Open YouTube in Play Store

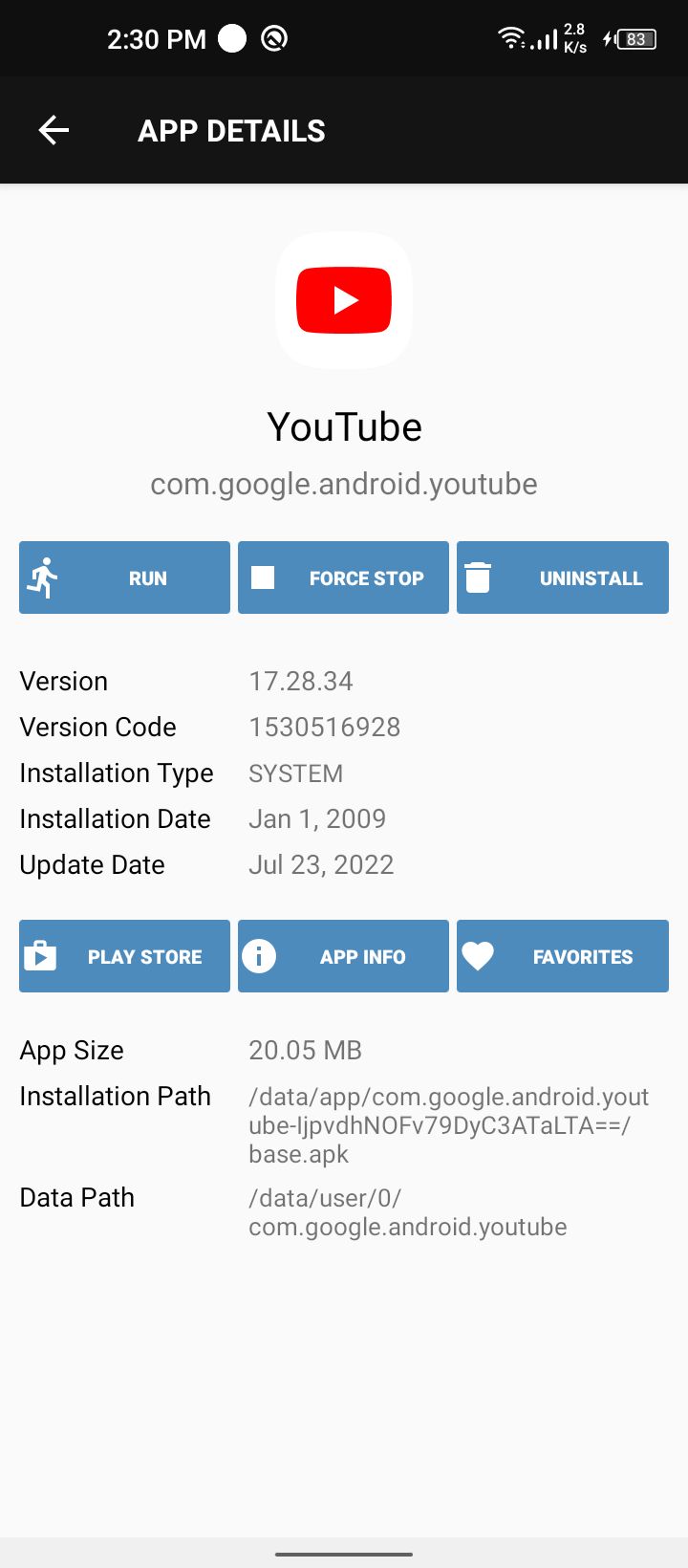(124, 956)
